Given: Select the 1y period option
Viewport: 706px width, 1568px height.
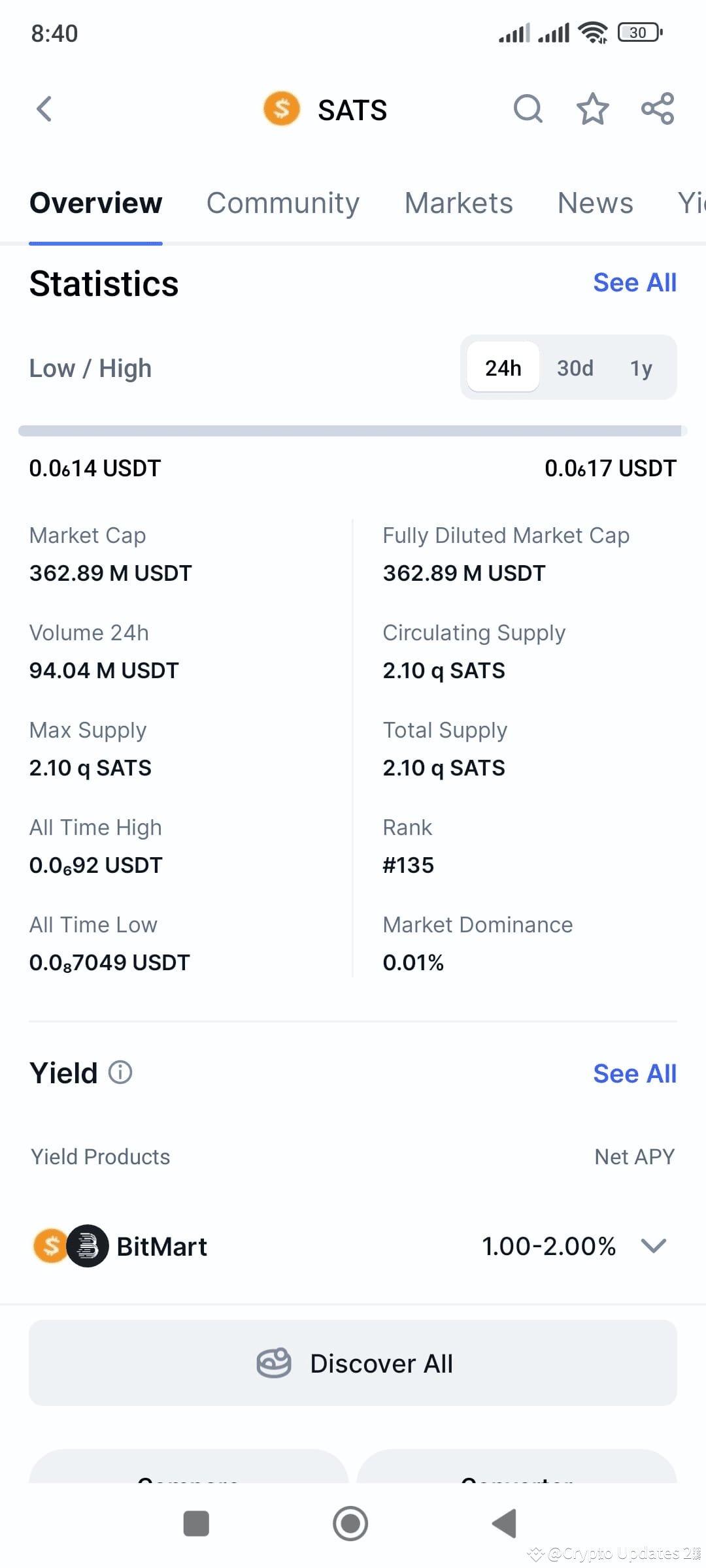Looking at the screenshot, I should (641, 368).
